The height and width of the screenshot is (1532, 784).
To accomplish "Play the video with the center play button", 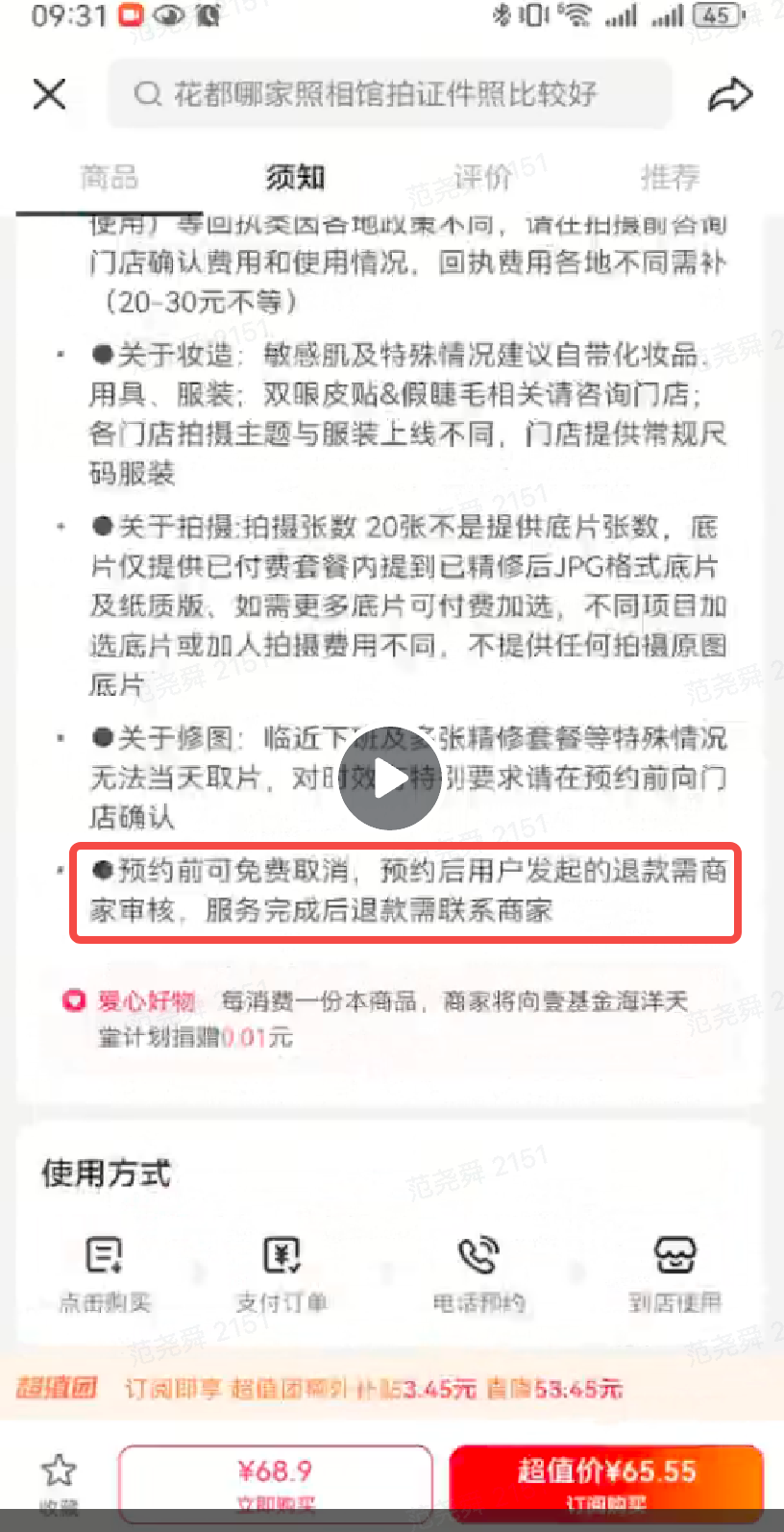I will click(x=389, y=778).
